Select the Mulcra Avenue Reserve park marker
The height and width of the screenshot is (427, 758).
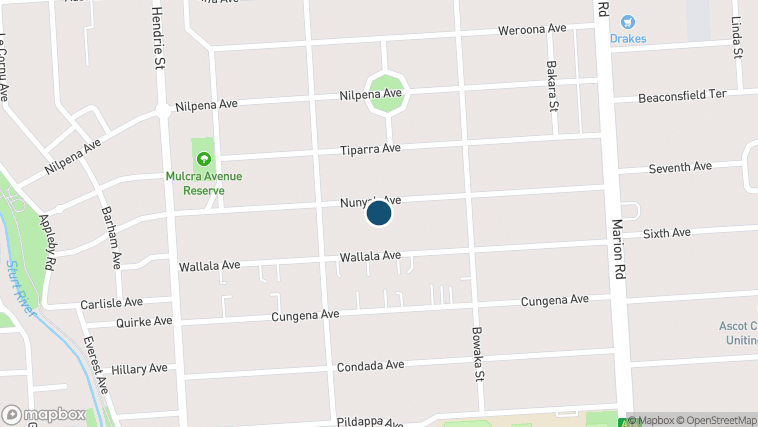204,158
